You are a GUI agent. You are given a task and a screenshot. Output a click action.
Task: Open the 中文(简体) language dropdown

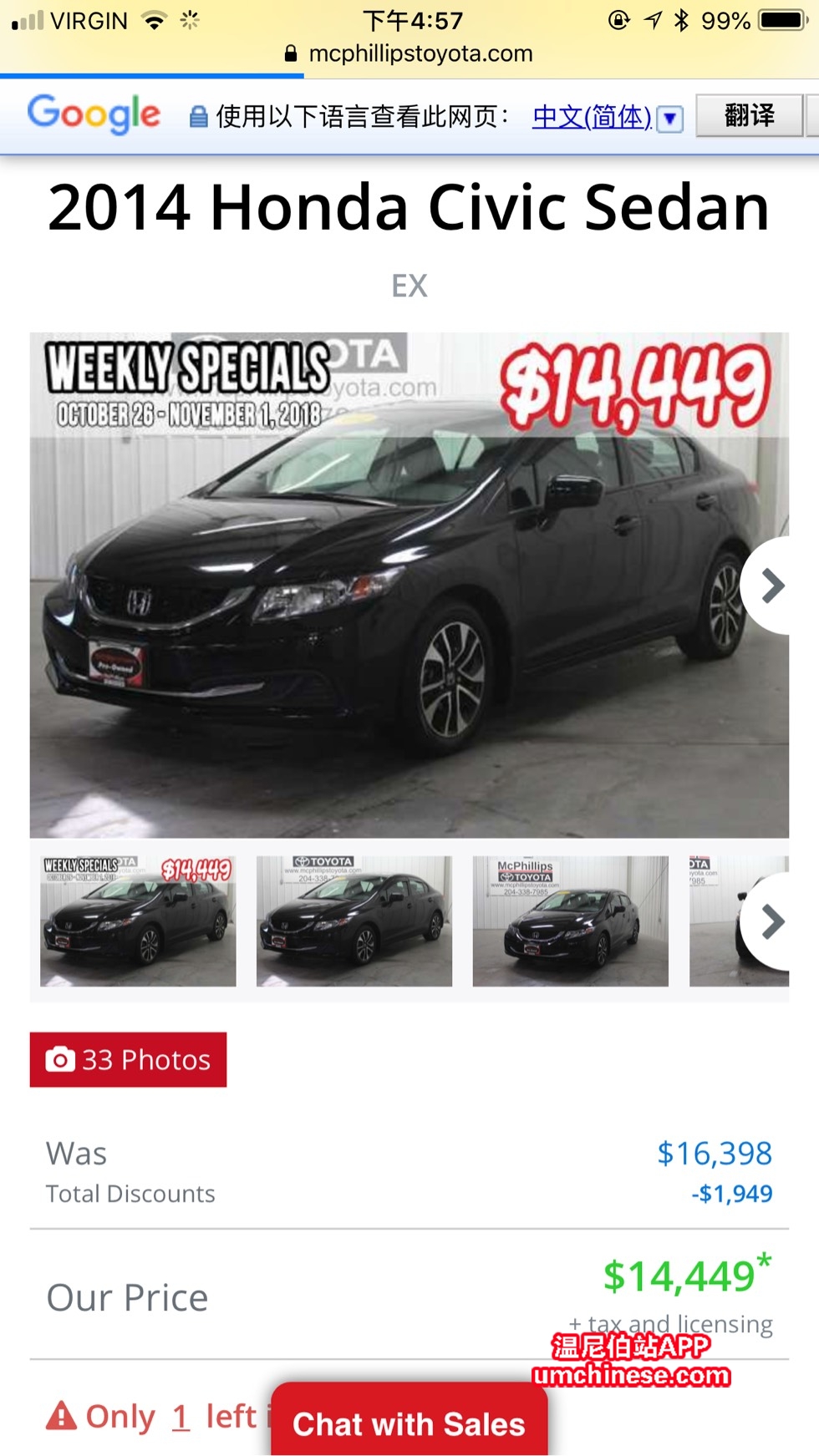pos(608,117)
